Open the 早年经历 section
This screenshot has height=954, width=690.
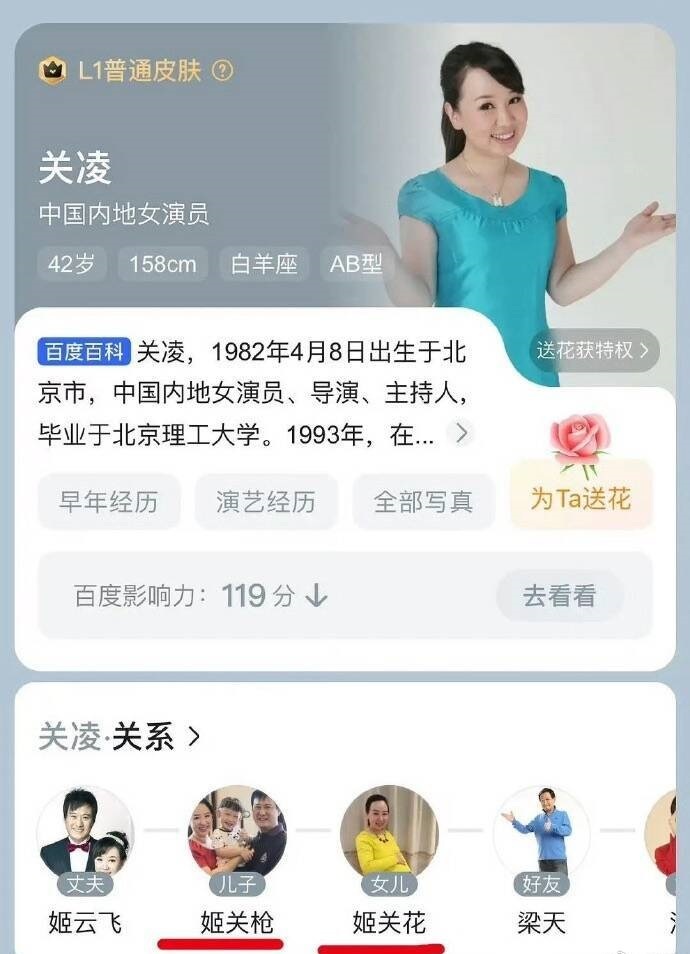point(109,501)
